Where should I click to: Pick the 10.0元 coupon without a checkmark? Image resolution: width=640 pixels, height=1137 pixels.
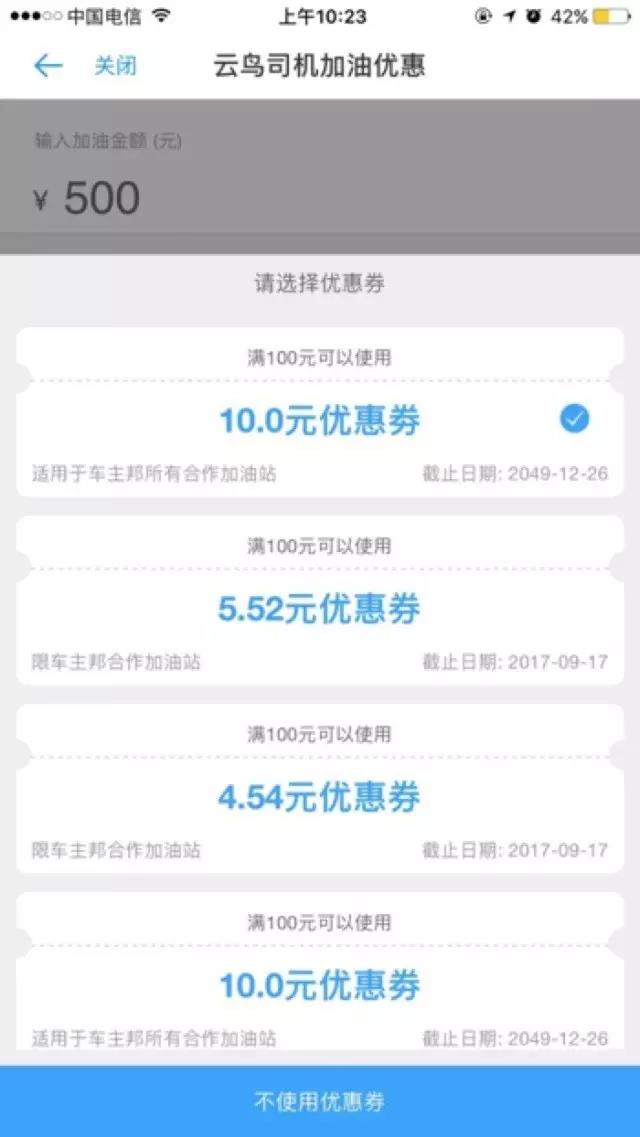tap(319, 986)
